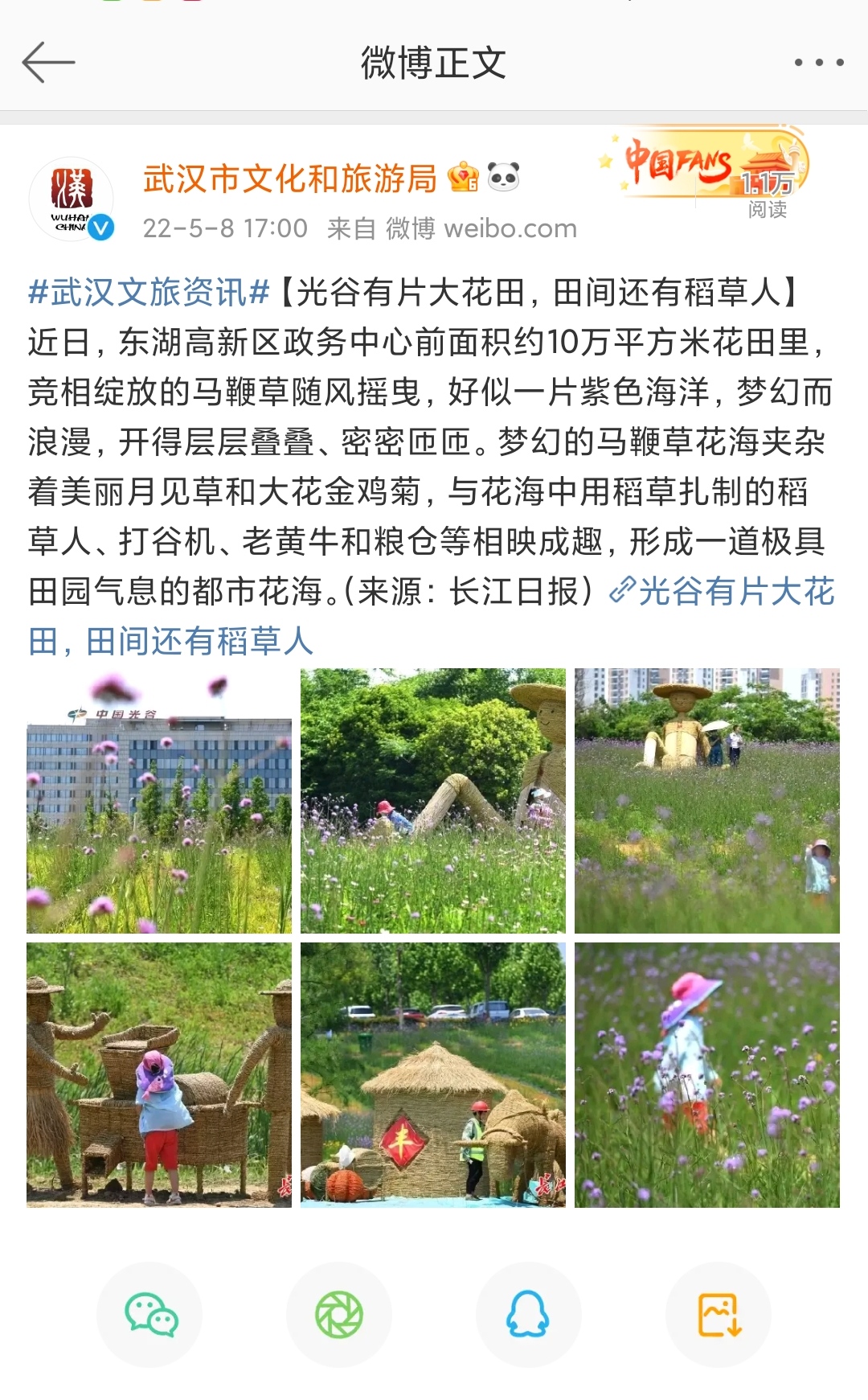View the photo of straw threshing machine
Image resolution: width=868 pixels, height=1400 pixels.
[159, 1075]
